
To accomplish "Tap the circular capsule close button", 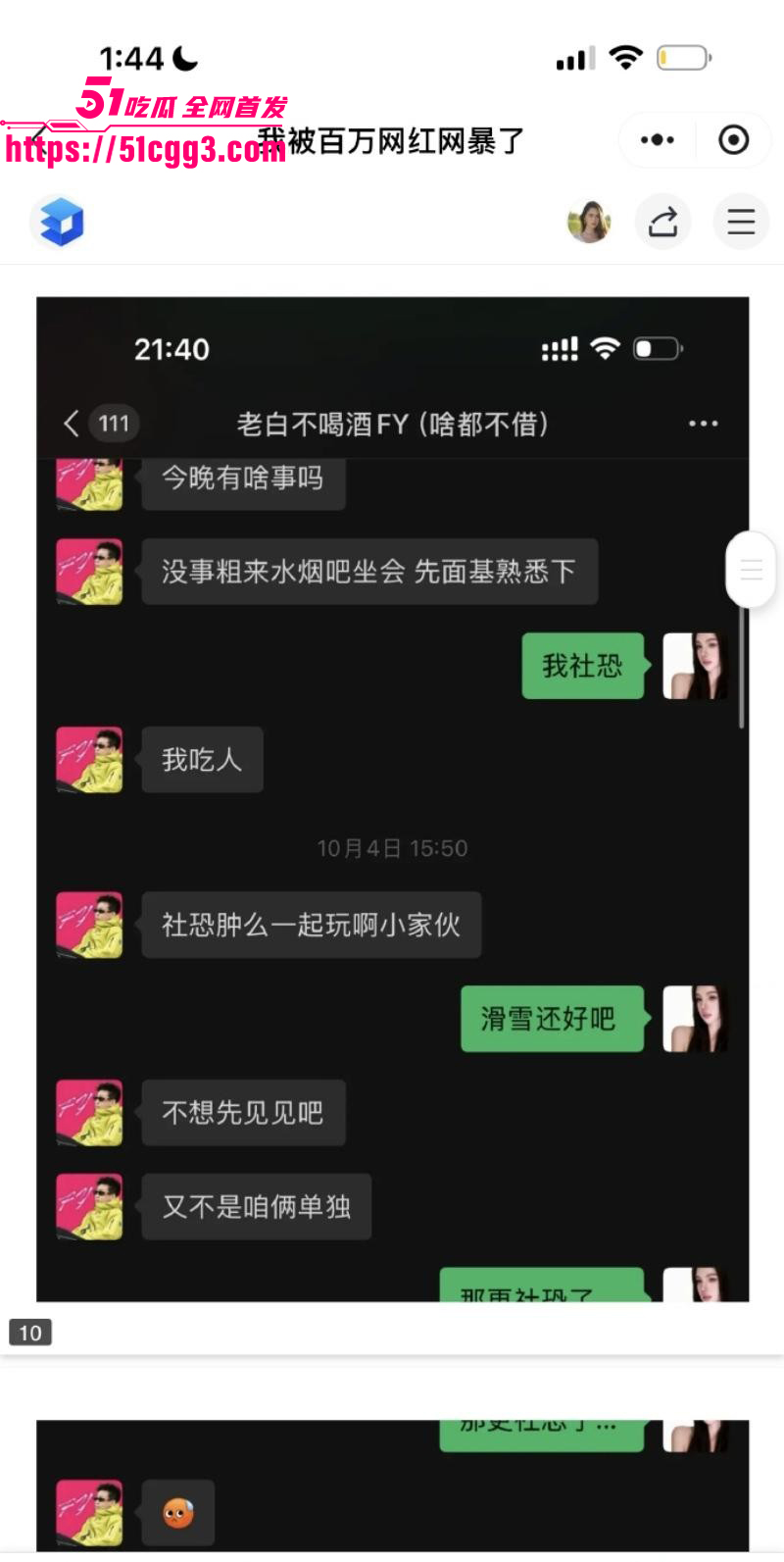I will click(x=732, y=139).
